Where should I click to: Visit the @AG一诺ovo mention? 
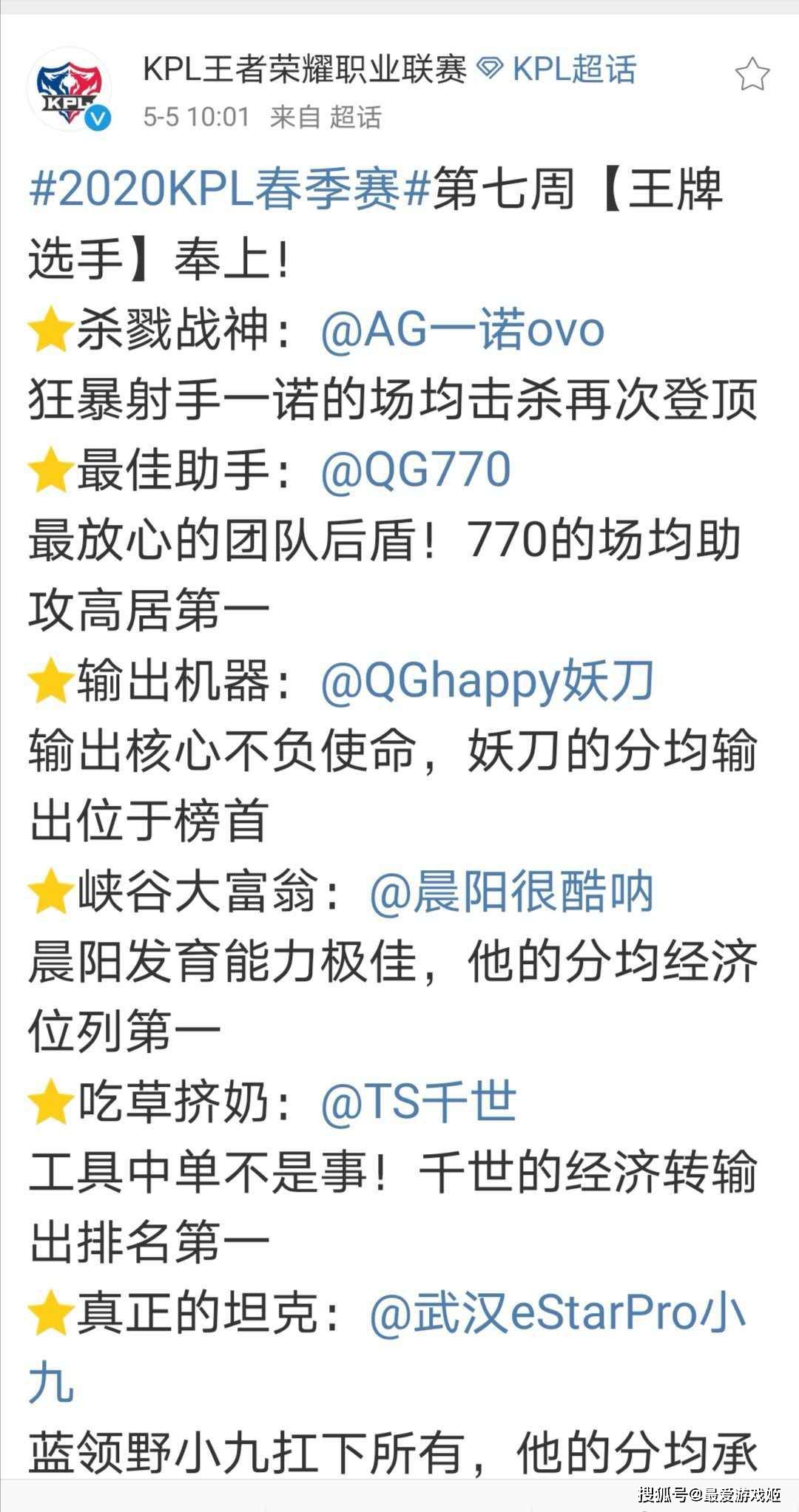(462, 330)
